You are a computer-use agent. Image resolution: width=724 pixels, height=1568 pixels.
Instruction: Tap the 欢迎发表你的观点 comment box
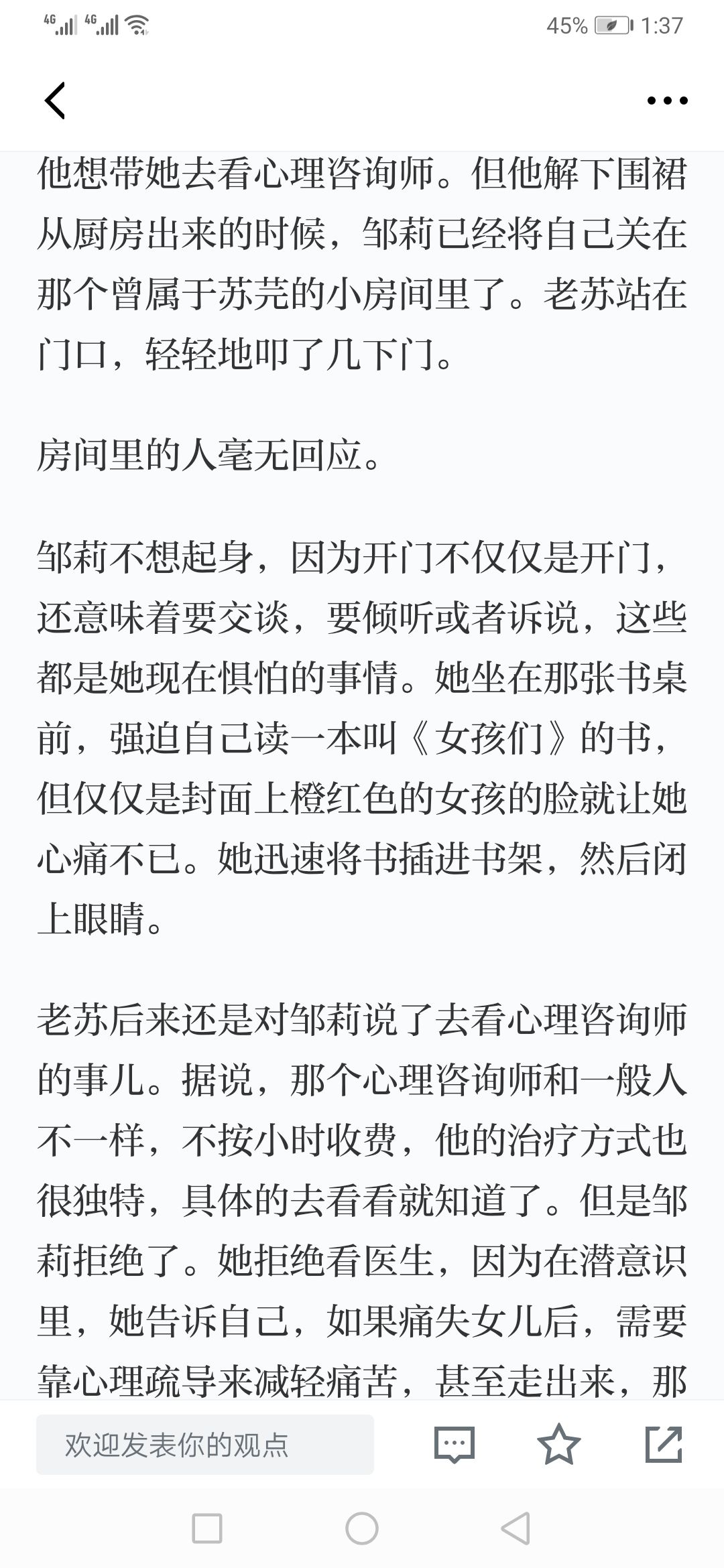[205, 1445]
